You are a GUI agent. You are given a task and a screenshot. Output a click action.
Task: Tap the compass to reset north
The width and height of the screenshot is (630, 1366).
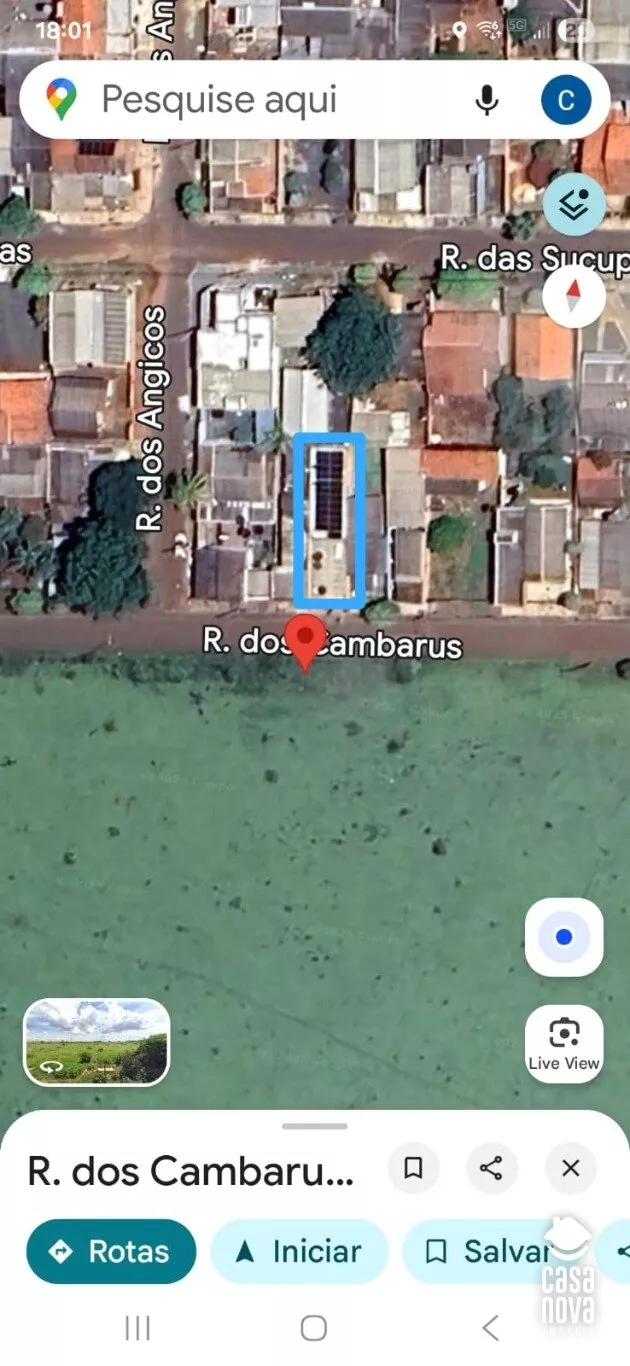coord(574,297)
